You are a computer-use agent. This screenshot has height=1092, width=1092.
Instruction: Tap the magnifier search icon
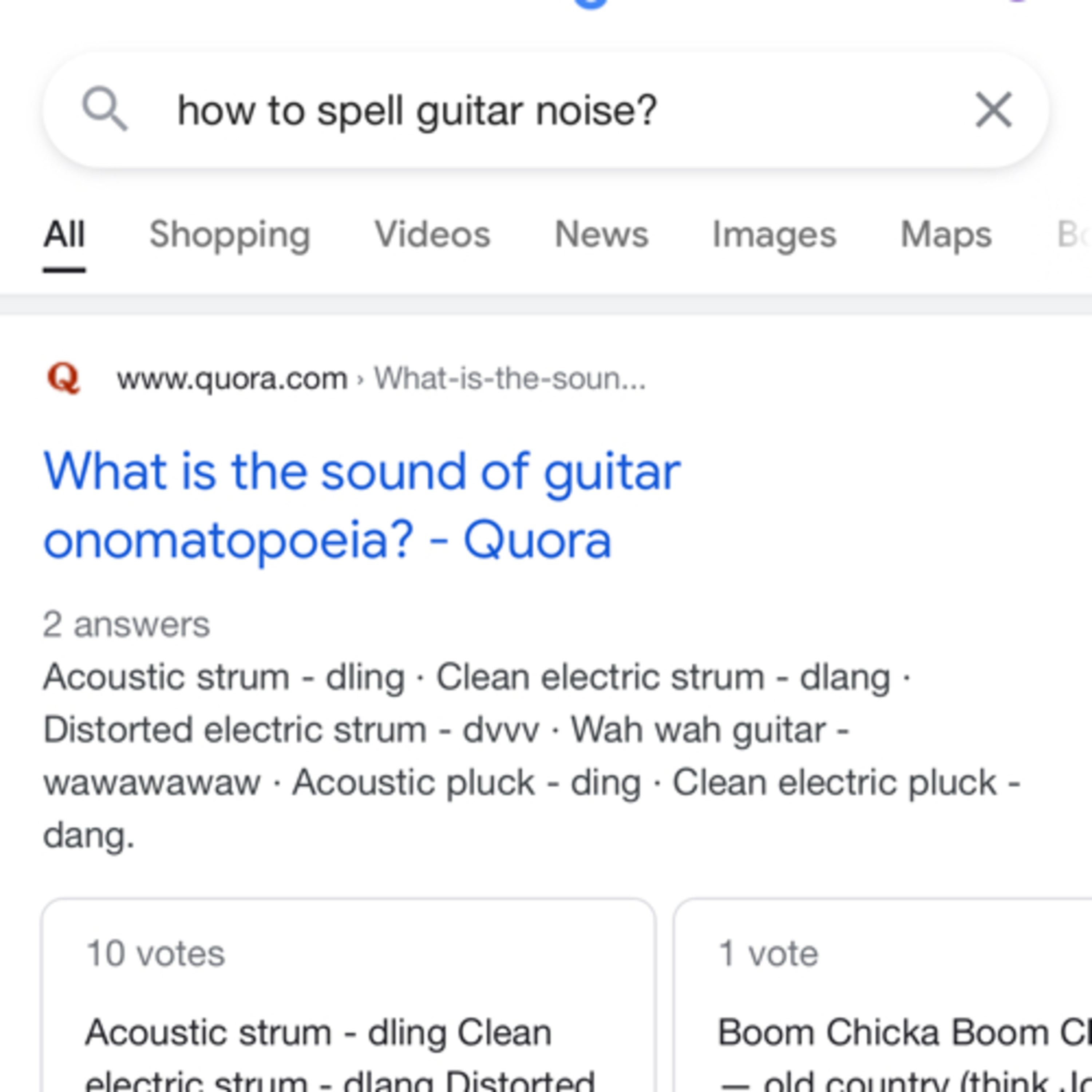tap(104, 109)
